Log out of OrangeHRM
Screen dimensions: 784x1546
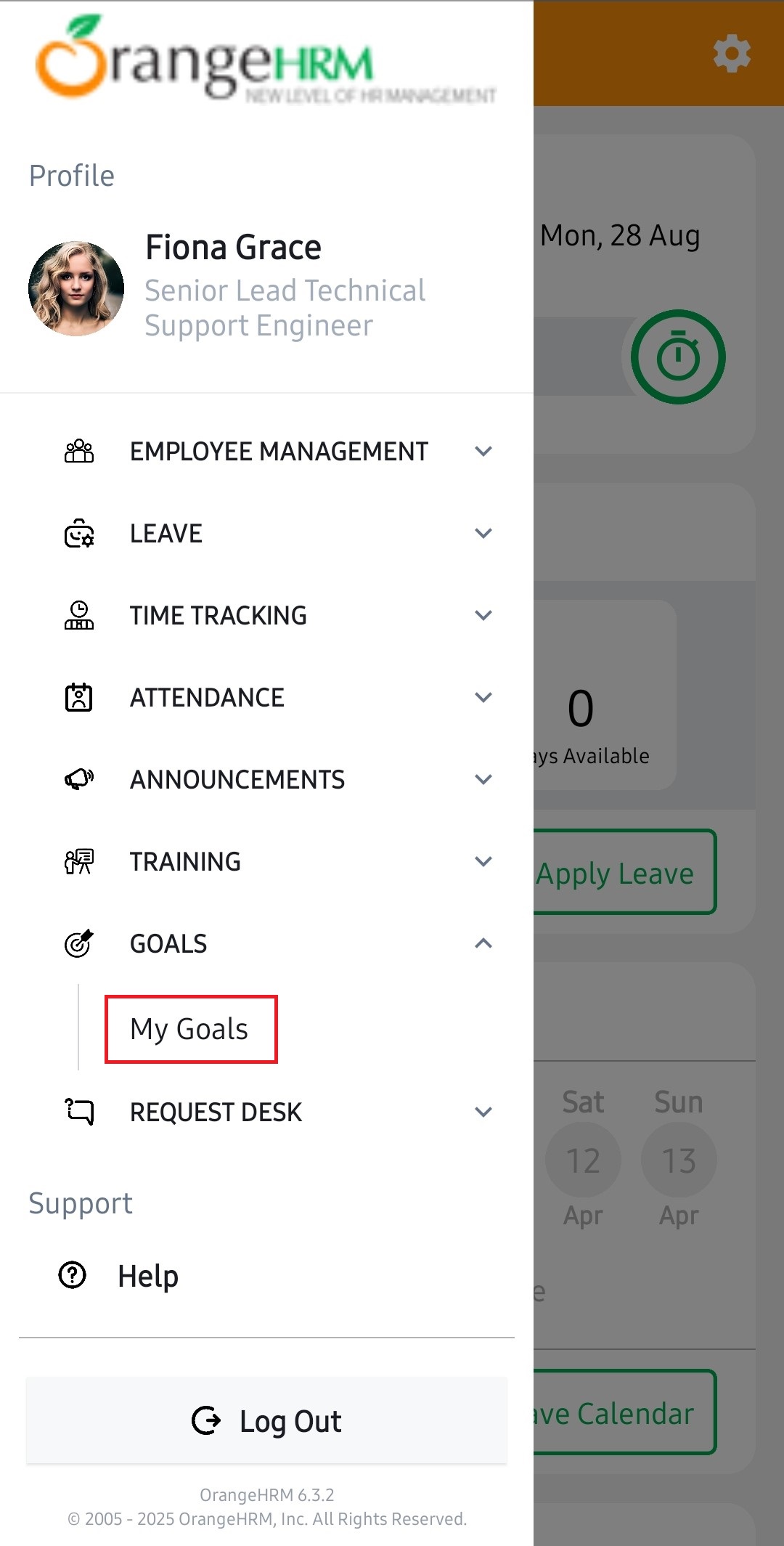point(266,1421)
